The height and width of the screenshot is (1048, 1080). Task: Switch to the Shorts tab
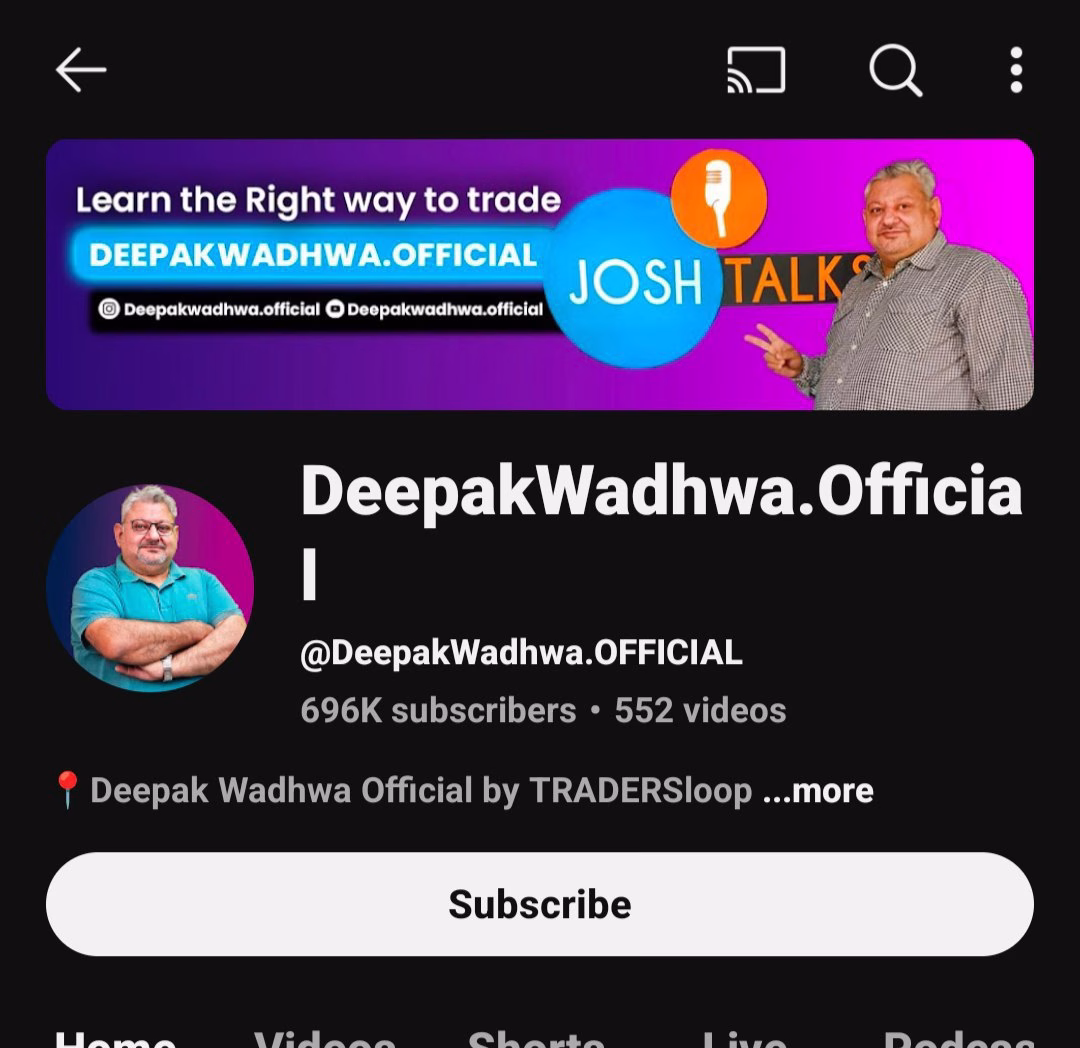[536, 1036]
